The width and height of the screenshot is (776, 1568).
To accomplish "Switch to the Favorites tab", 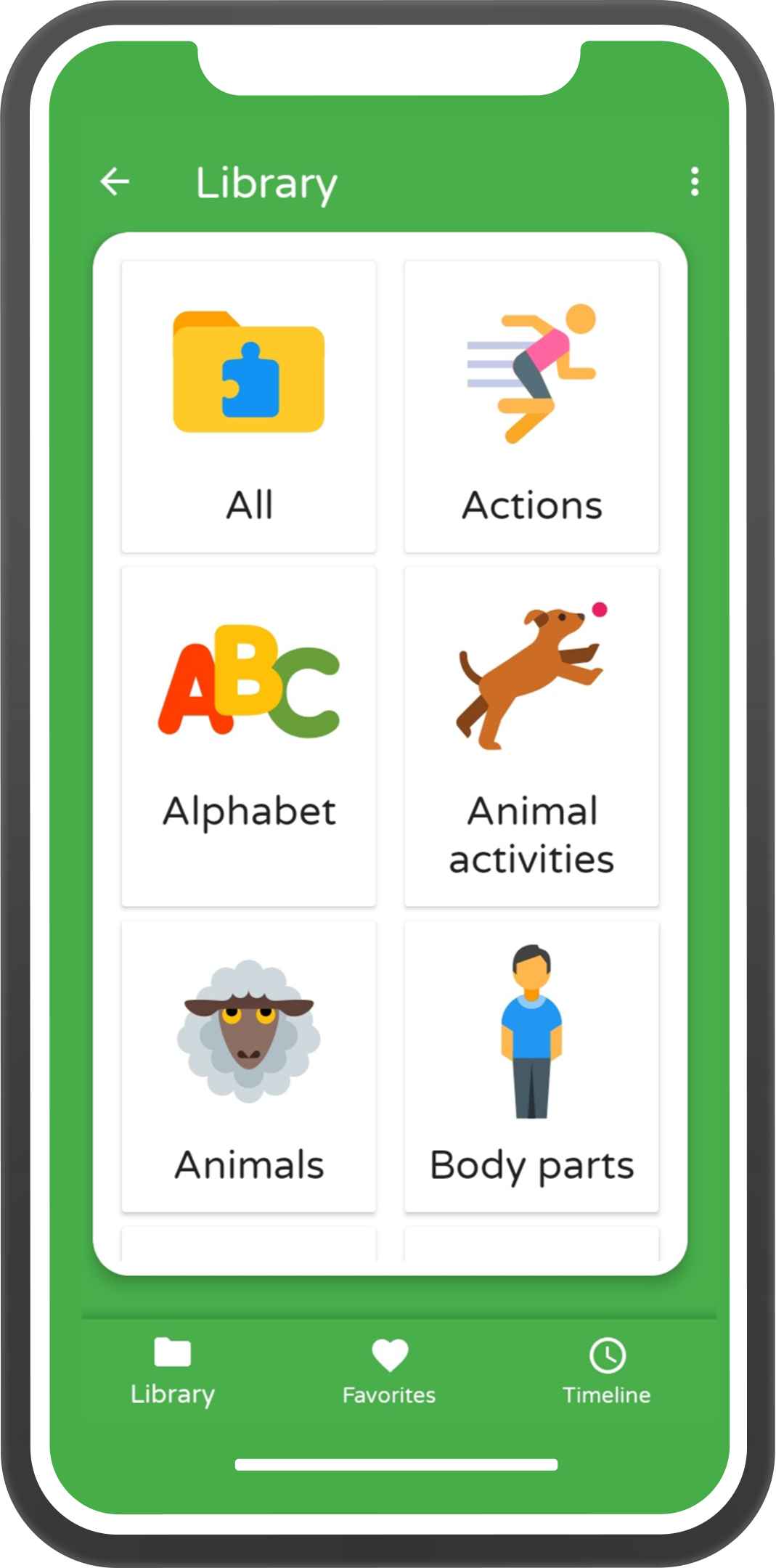I will pyautogui.click(x=388, y=1368).
